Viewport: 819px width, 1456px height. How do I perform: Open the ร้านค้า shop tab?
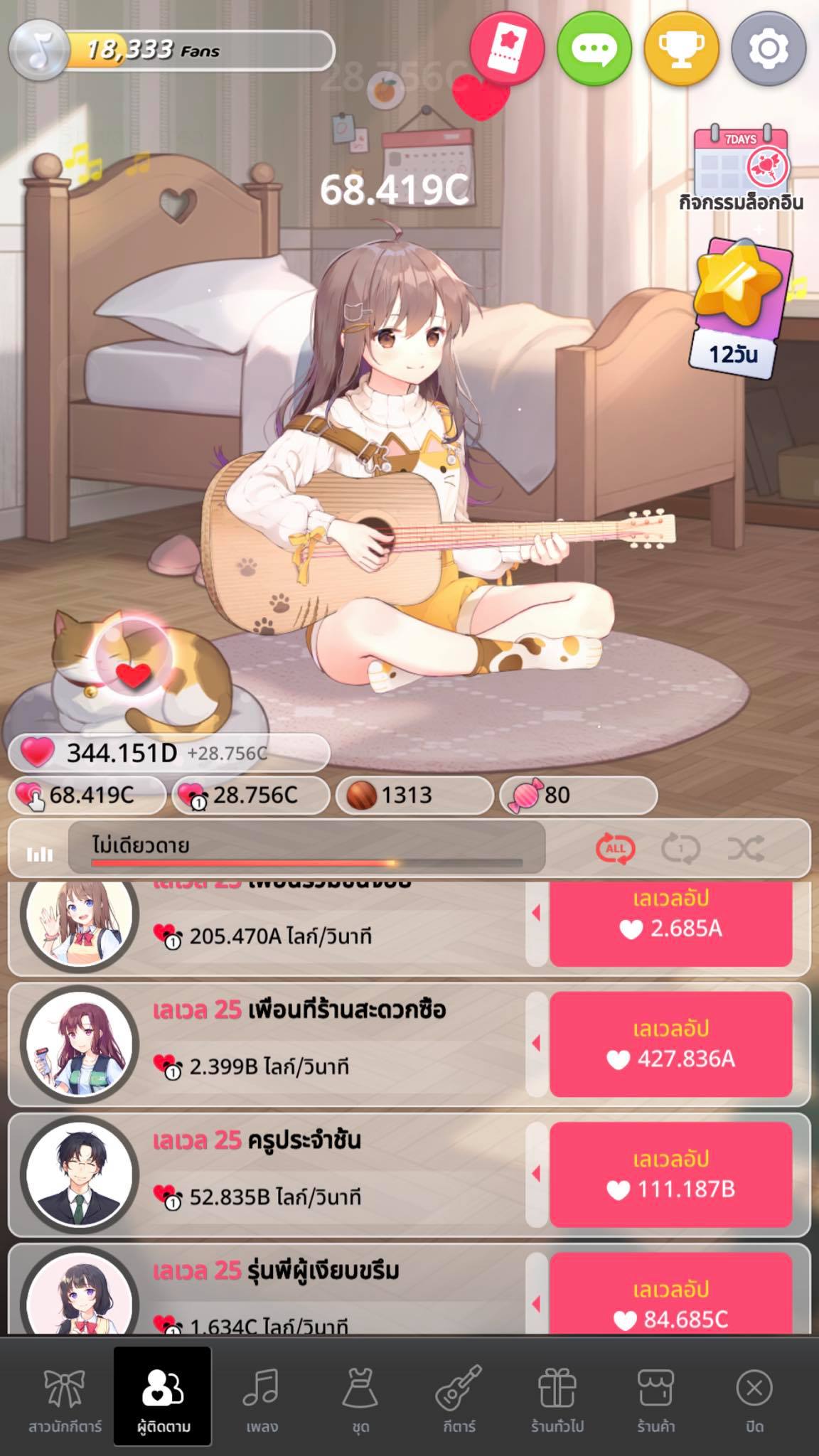pyautogui.click(x=655, y=1398)
